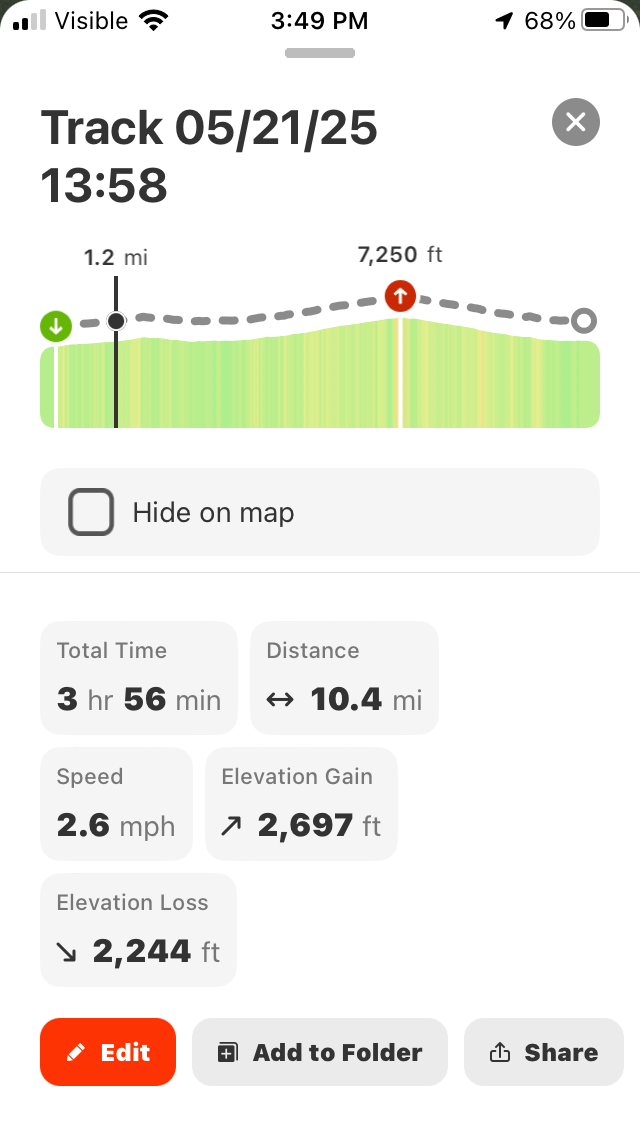Add track to a folder

pos(319,1052)
